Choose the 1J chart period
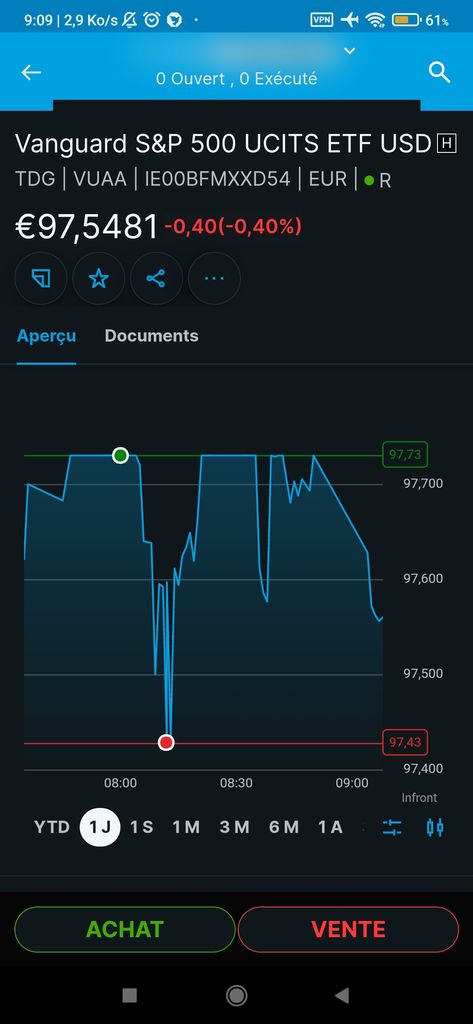The width and height of the screenshot is (473, 1024). point(100,827)
